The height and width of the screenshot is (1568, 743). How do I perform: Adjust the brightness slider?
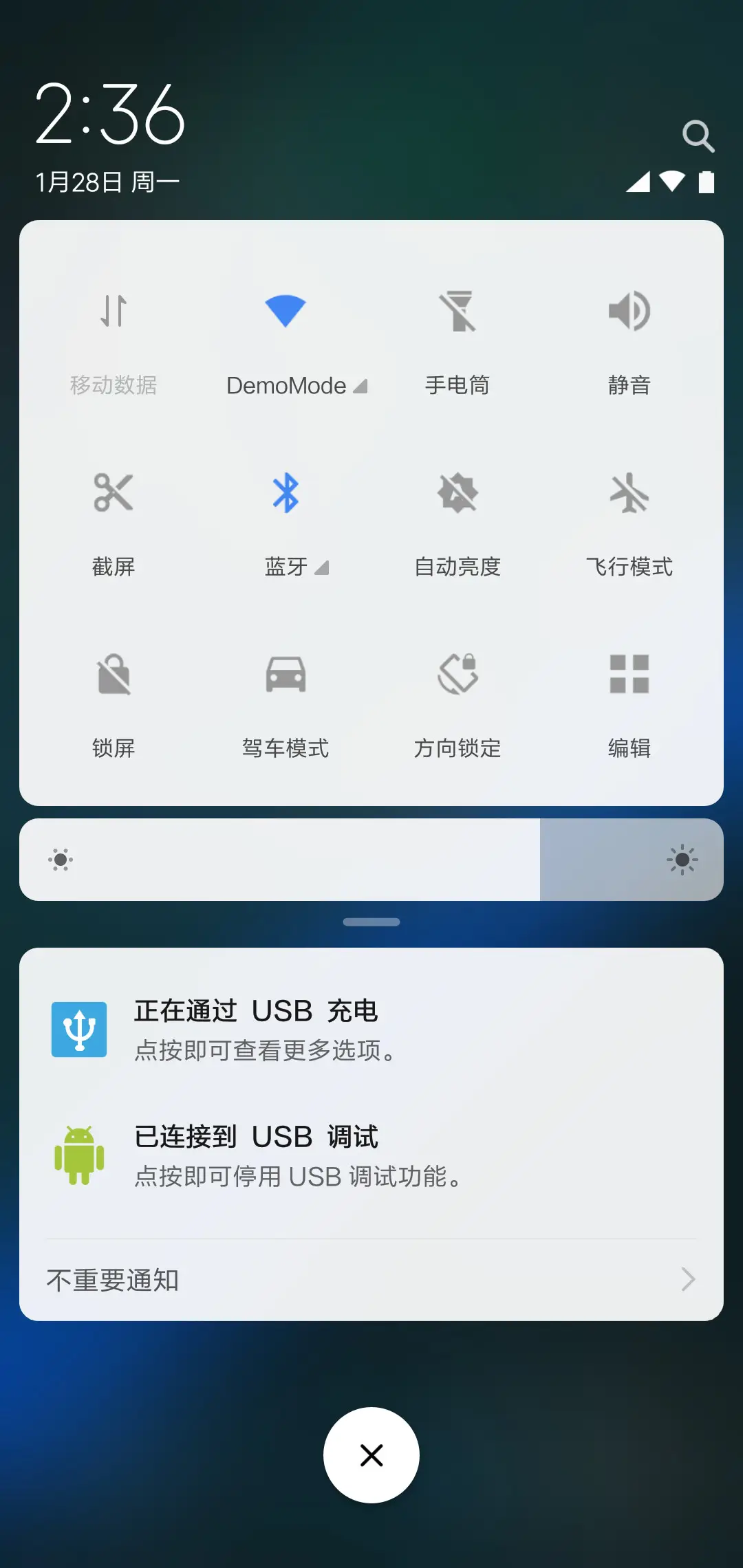[x=371, y=860]
